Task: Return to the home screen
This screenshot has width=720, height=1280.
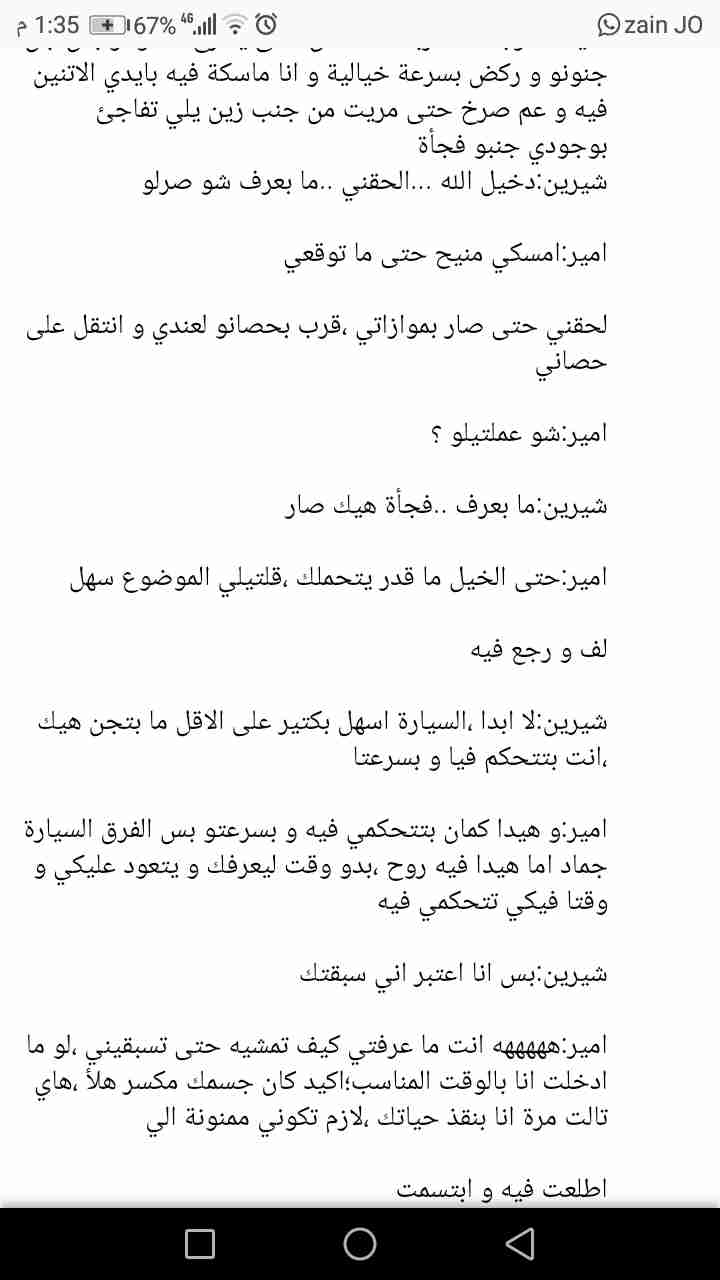Action: (x=360, y=1243)
